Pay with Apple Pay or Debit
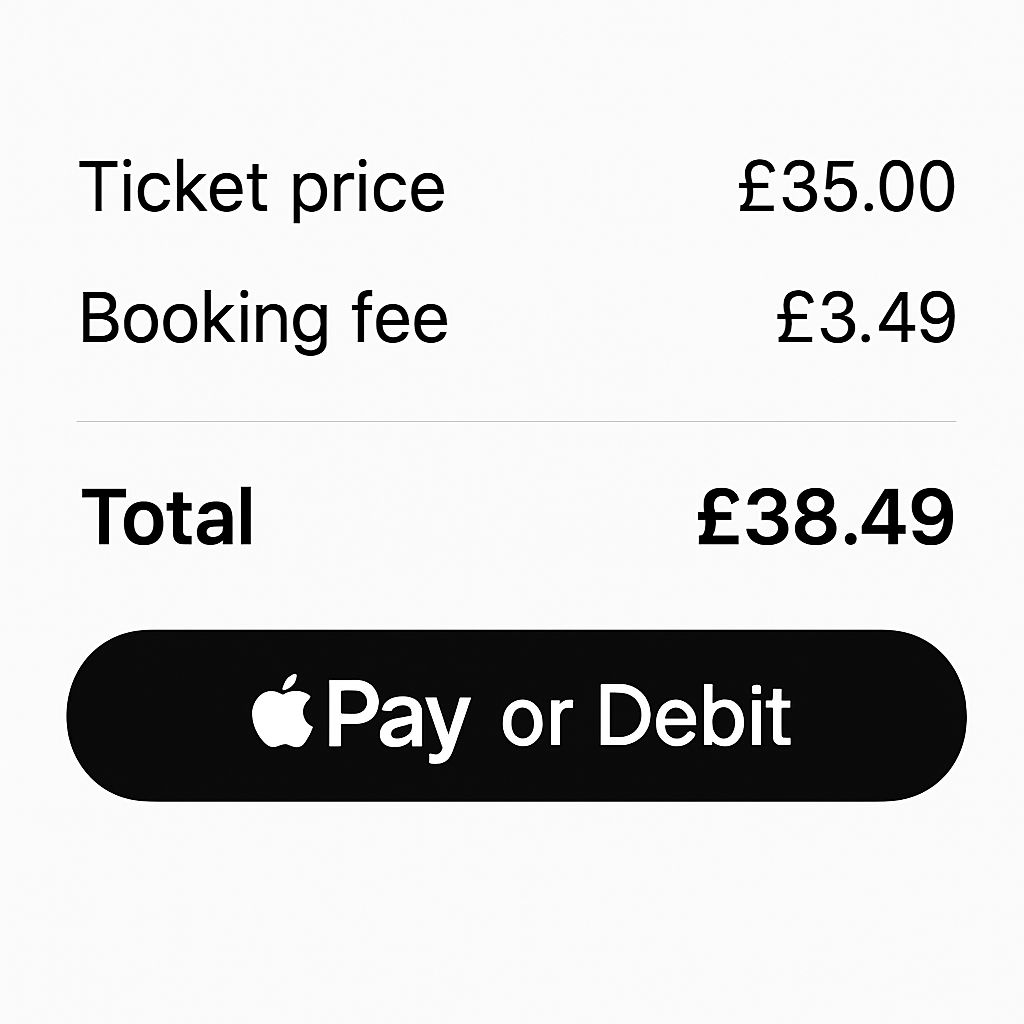Viewport: 1024px width, 1024px height. coord(516,715)
